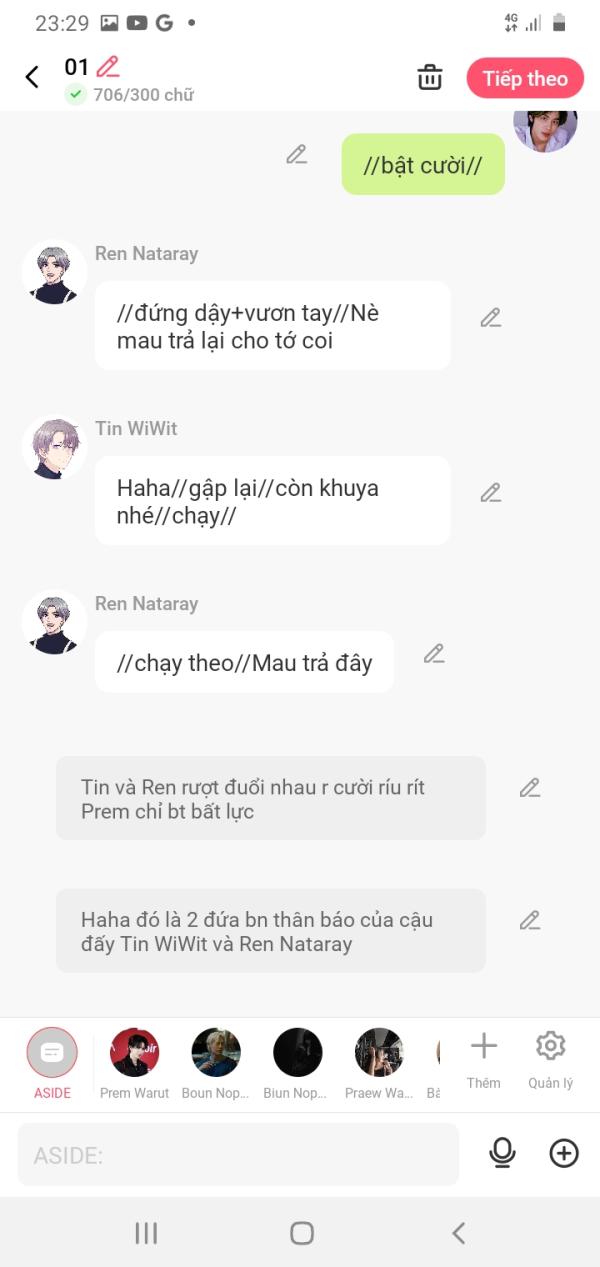Choose character Boun Nop...
The image size is (600, 1267).
pyautogui.click(x=216, y=1064)
